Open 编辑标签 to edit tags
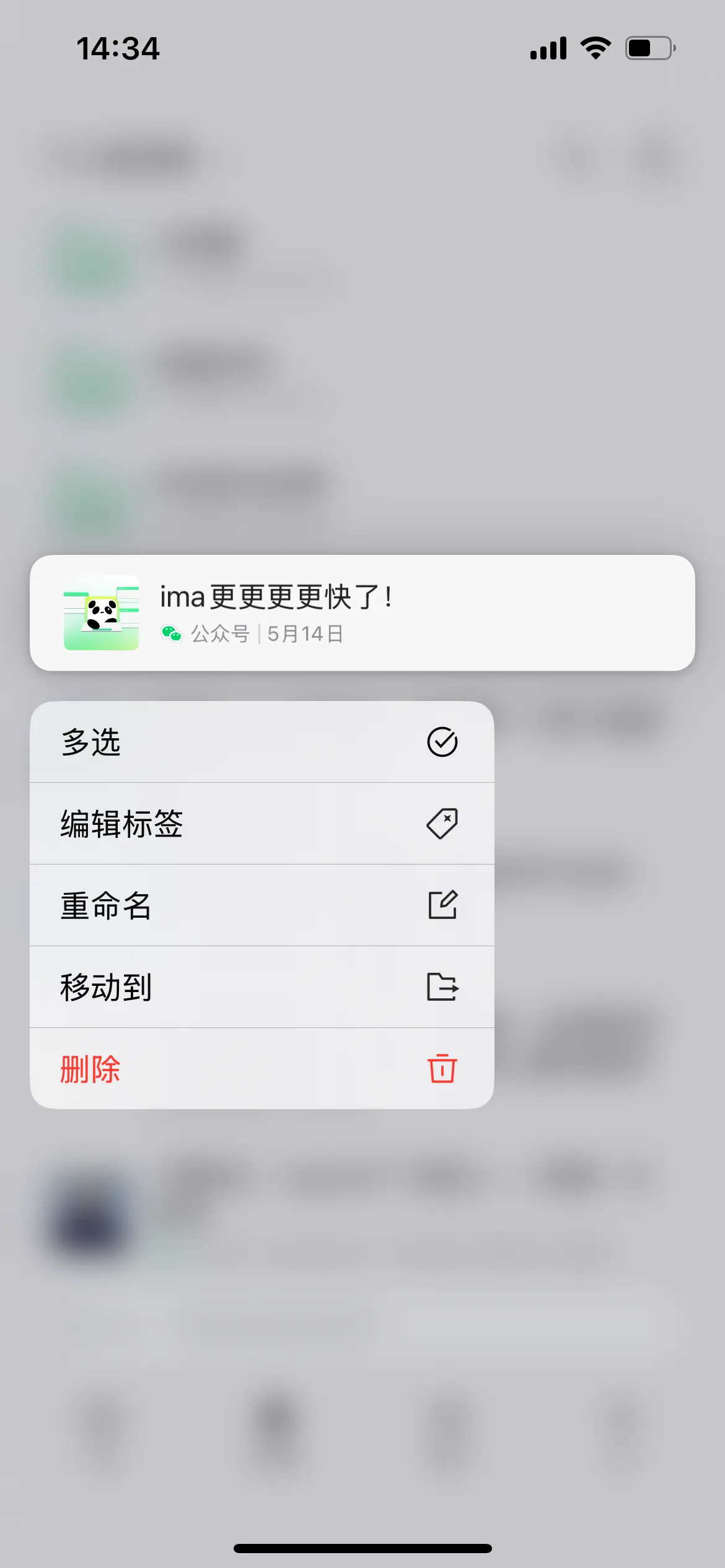725x1568 pixels. (261, 824)
